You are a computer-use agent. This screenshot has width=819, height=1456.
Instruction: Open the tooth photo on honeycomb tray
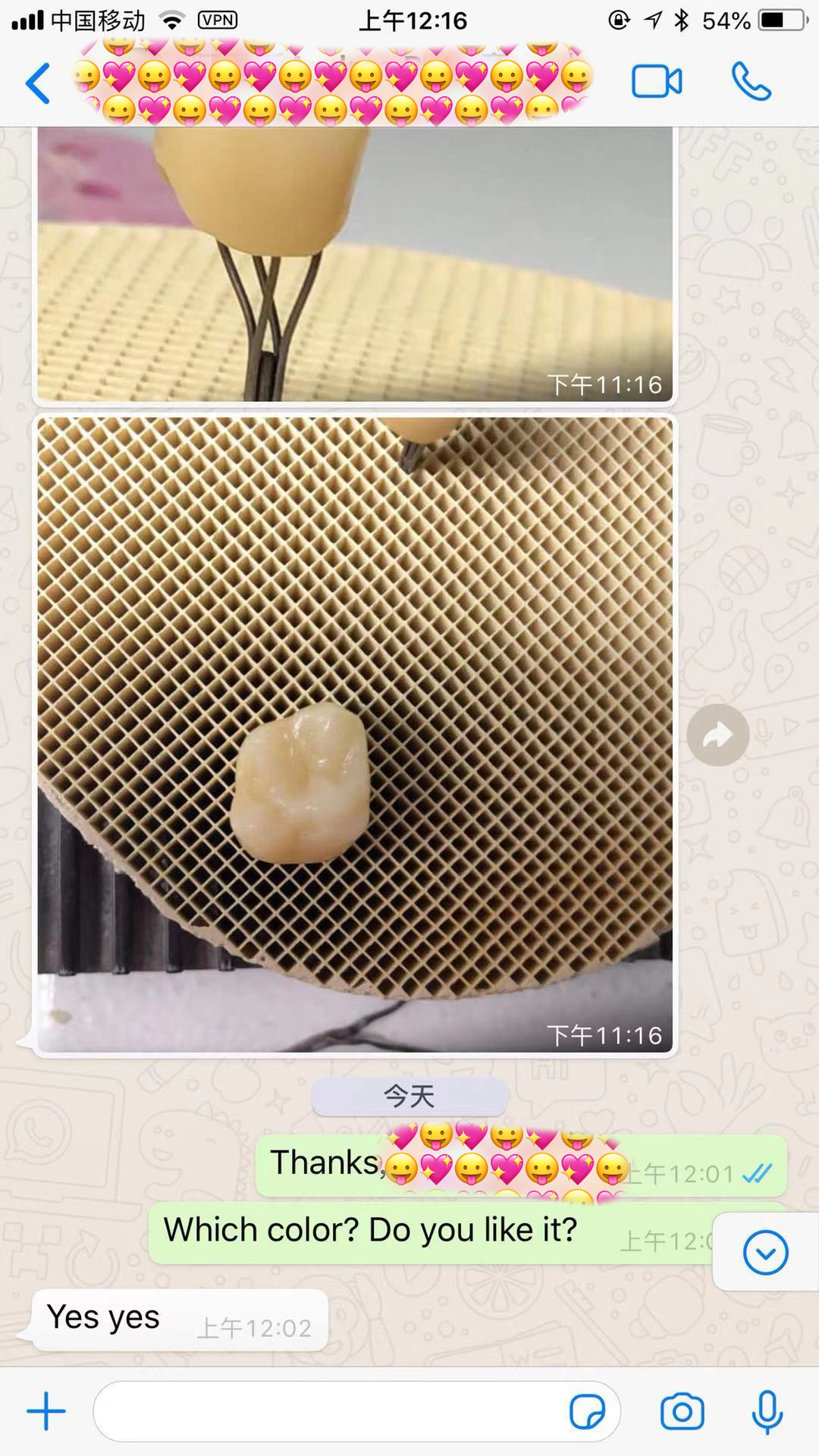pyautogui.click(x=354, y=734)
